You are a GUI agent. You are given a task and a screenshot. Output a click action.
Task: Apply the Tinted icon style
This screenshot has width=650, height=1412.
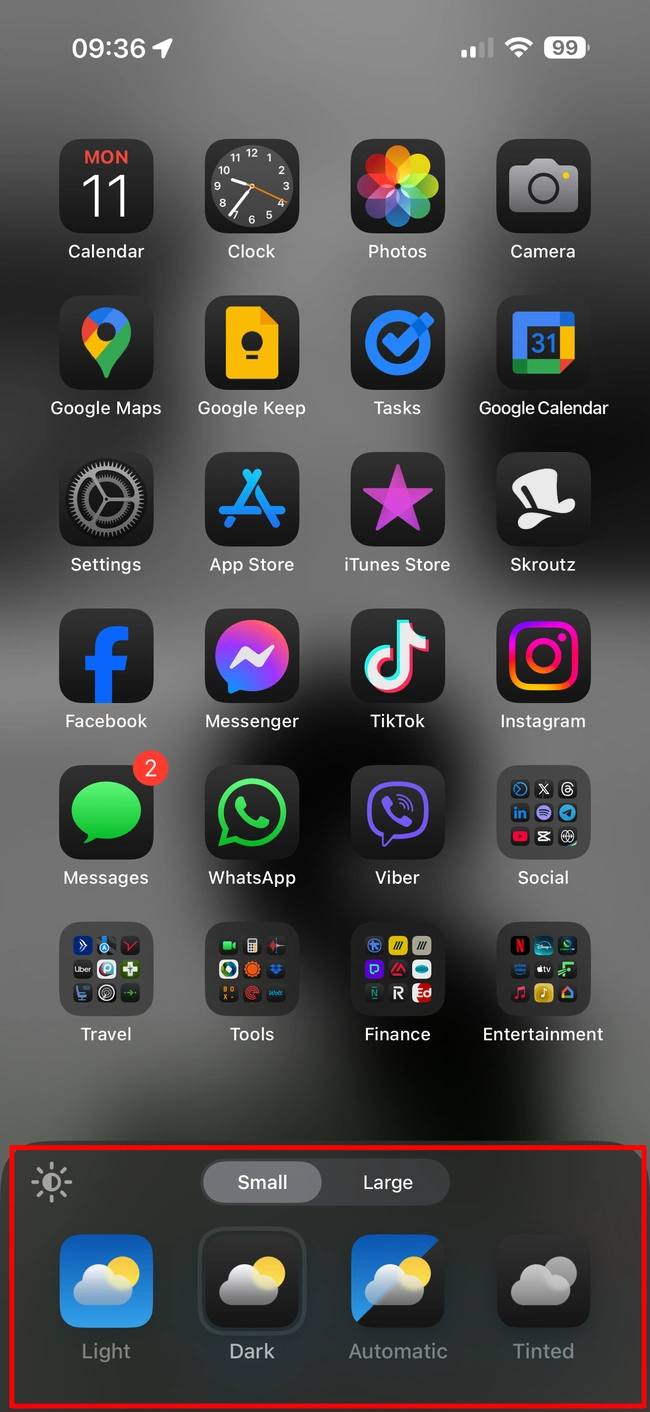coord(543,1281)
